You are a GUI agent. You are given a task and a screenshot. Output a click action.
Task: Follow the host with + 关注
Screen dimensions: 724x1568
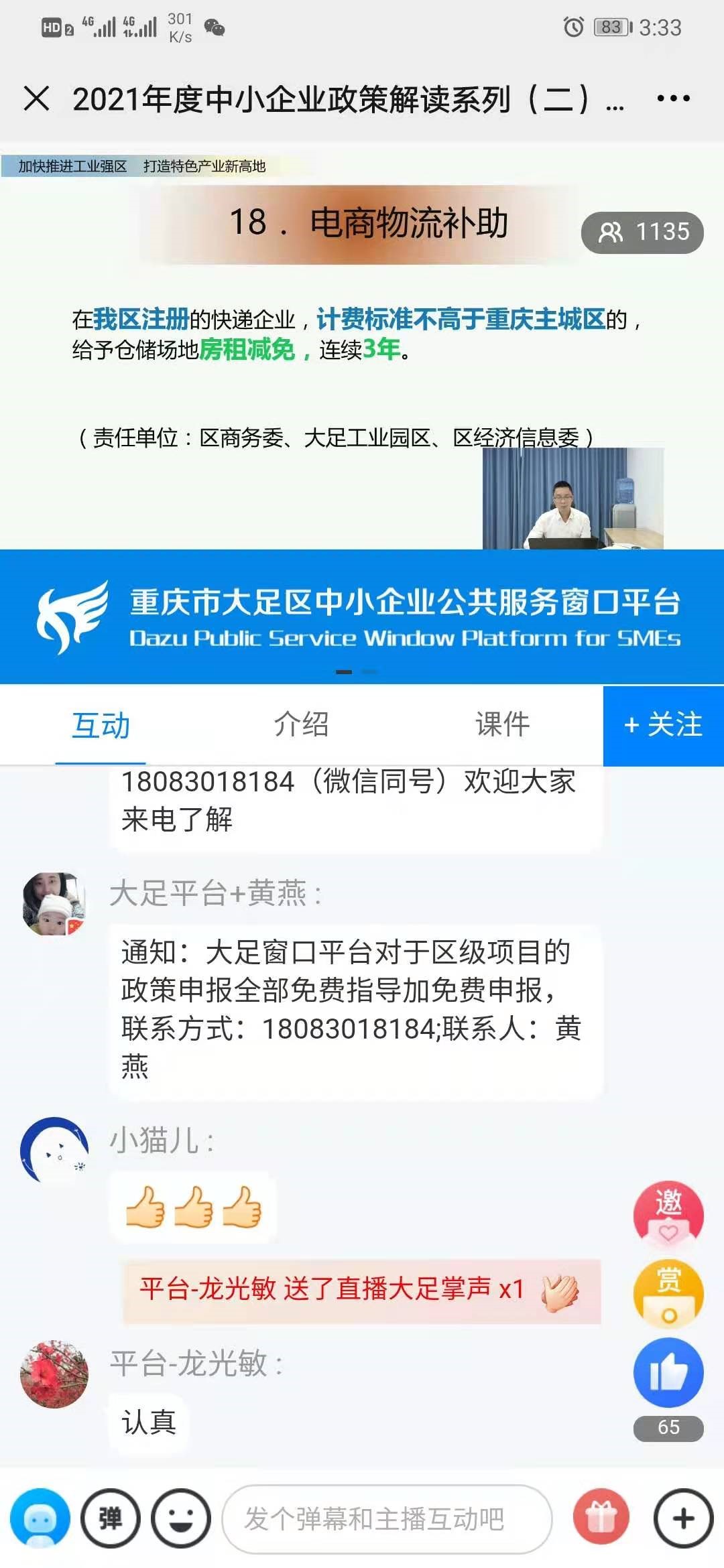tap(663, 725)
